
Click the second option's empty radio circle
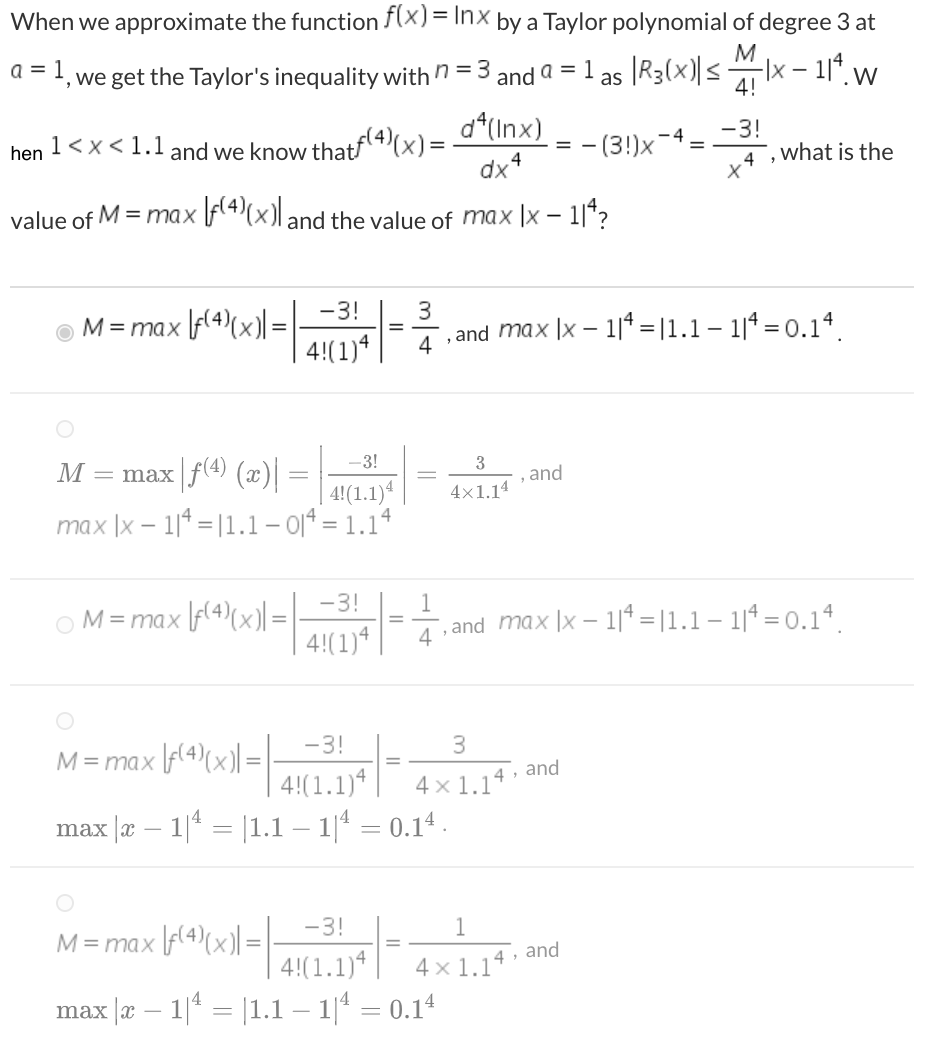point(63,427)
